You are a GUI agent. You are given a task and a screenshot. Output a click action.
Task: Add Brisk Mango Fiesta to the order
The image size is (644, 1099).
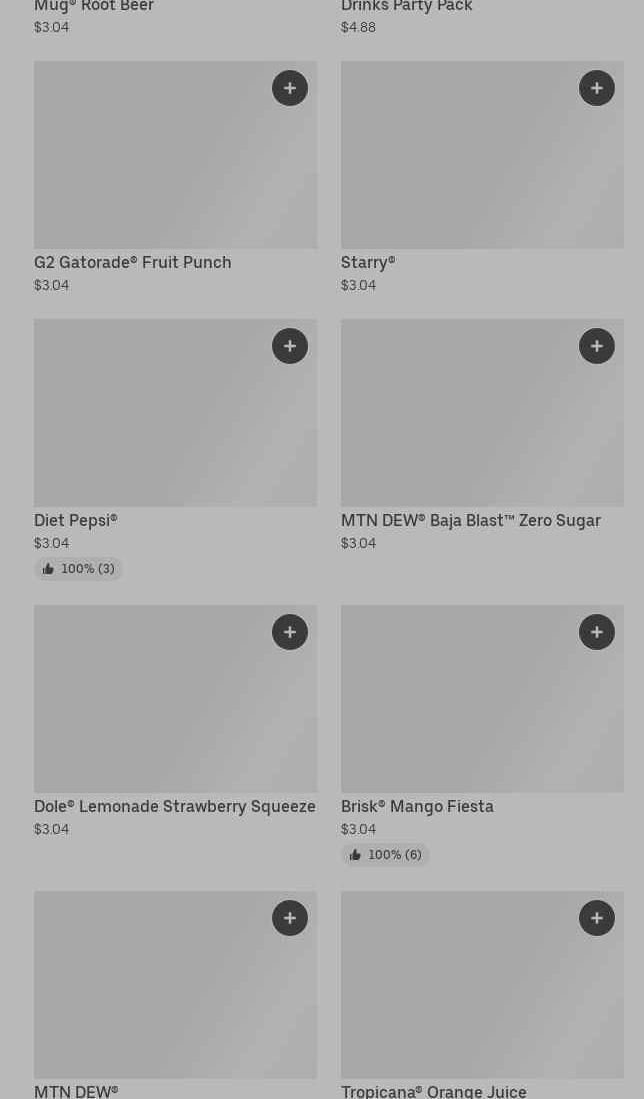[597, 632]
